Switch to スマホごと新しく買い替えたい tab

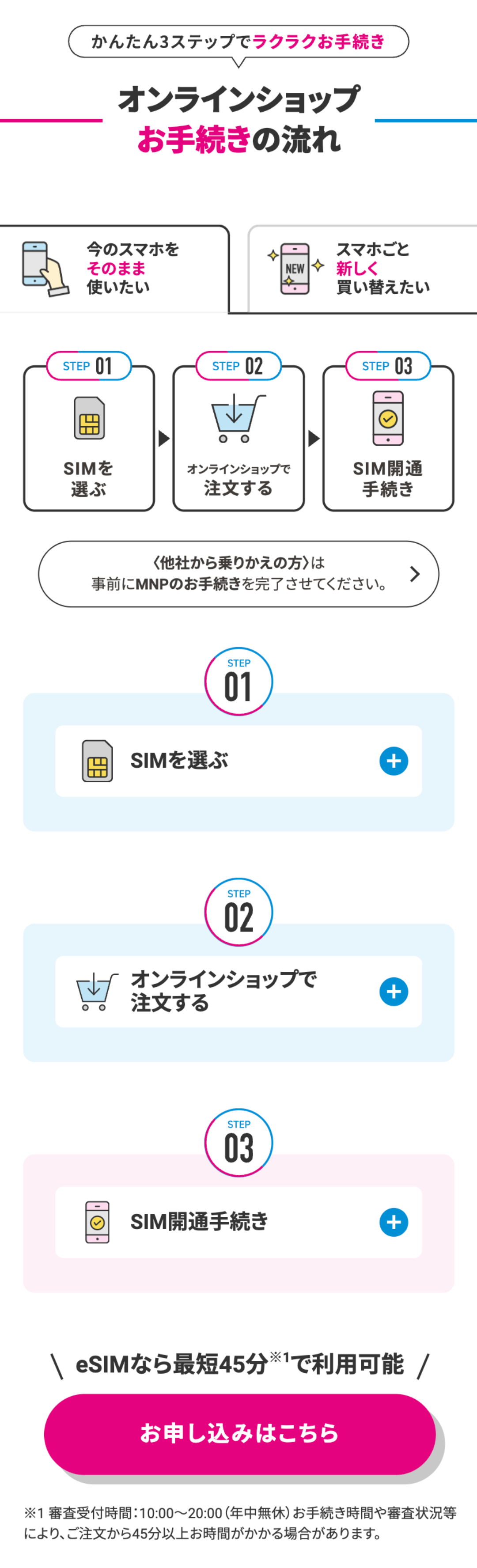[x=363, y=269]
